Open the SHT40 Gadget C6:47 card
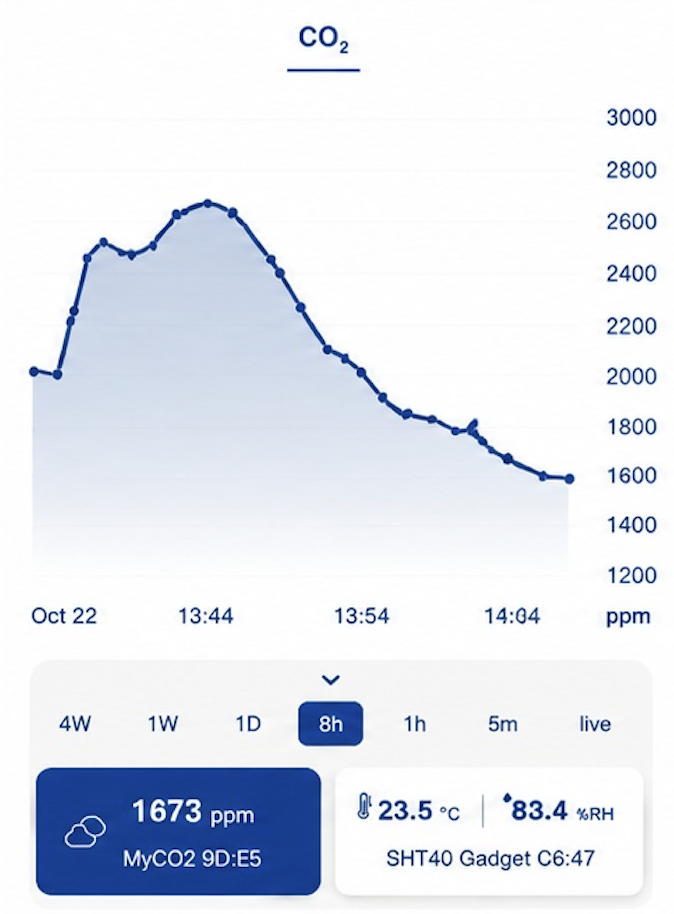The width and height of the screenshot is (674, 914). pyautogui.click(x=490, y=832)
